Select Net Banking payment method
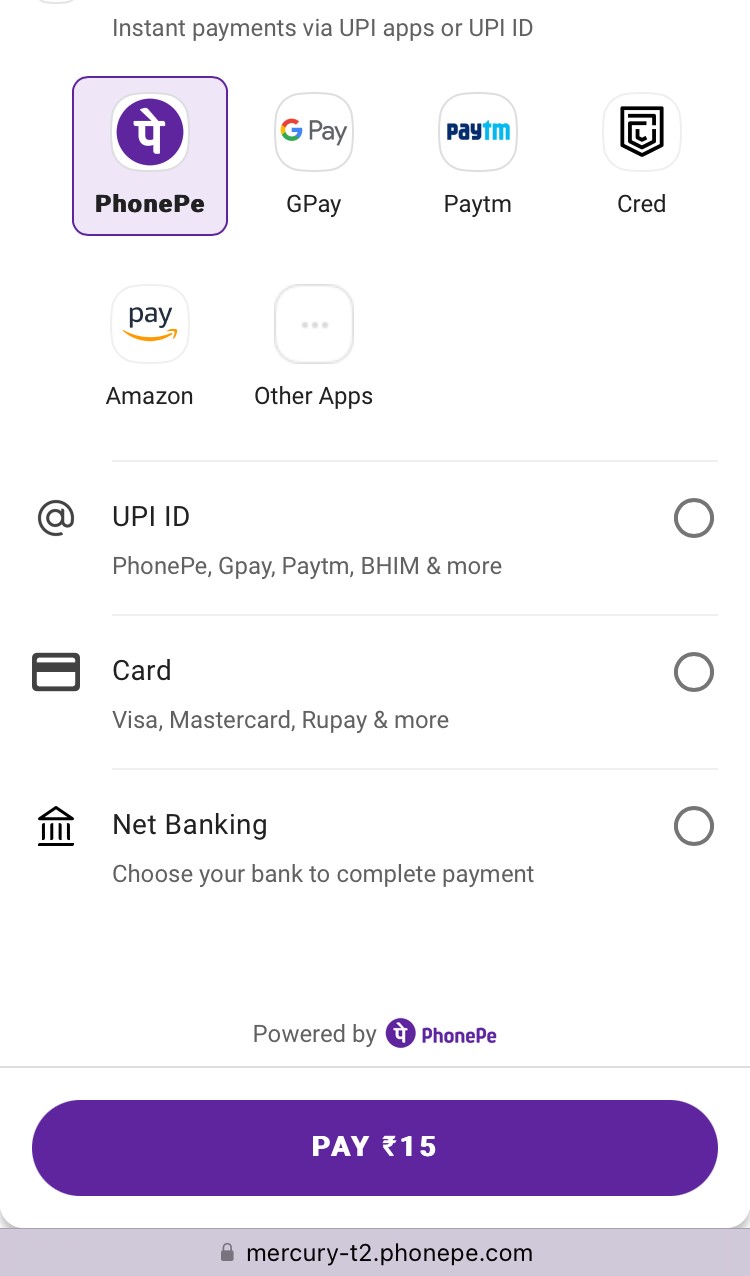The width and height of the screenshot is (750, 1276). click(x=693, y=827)
